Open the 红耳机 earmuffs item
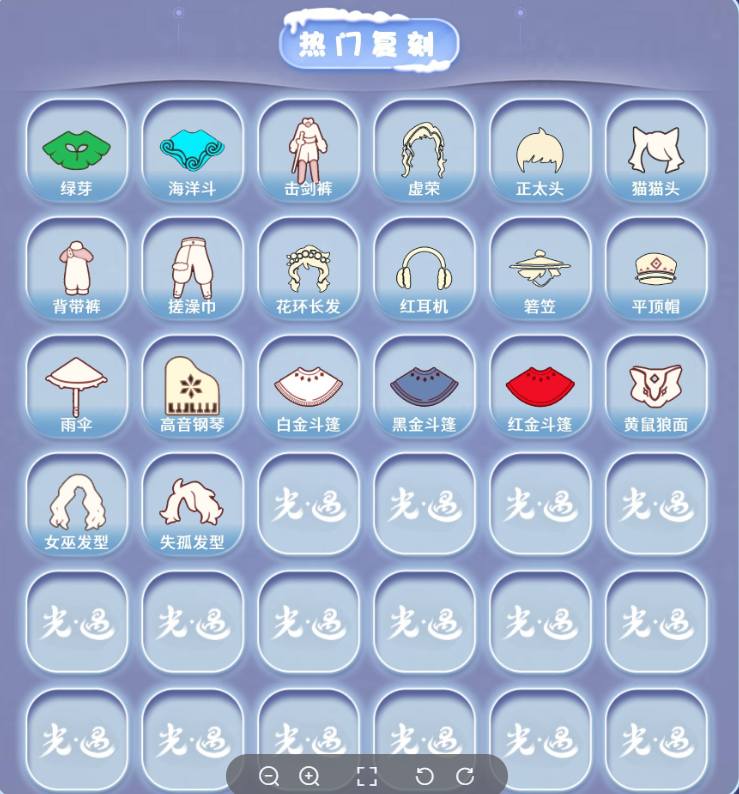This screenshot has height=794, width=739. coord(424,268)
